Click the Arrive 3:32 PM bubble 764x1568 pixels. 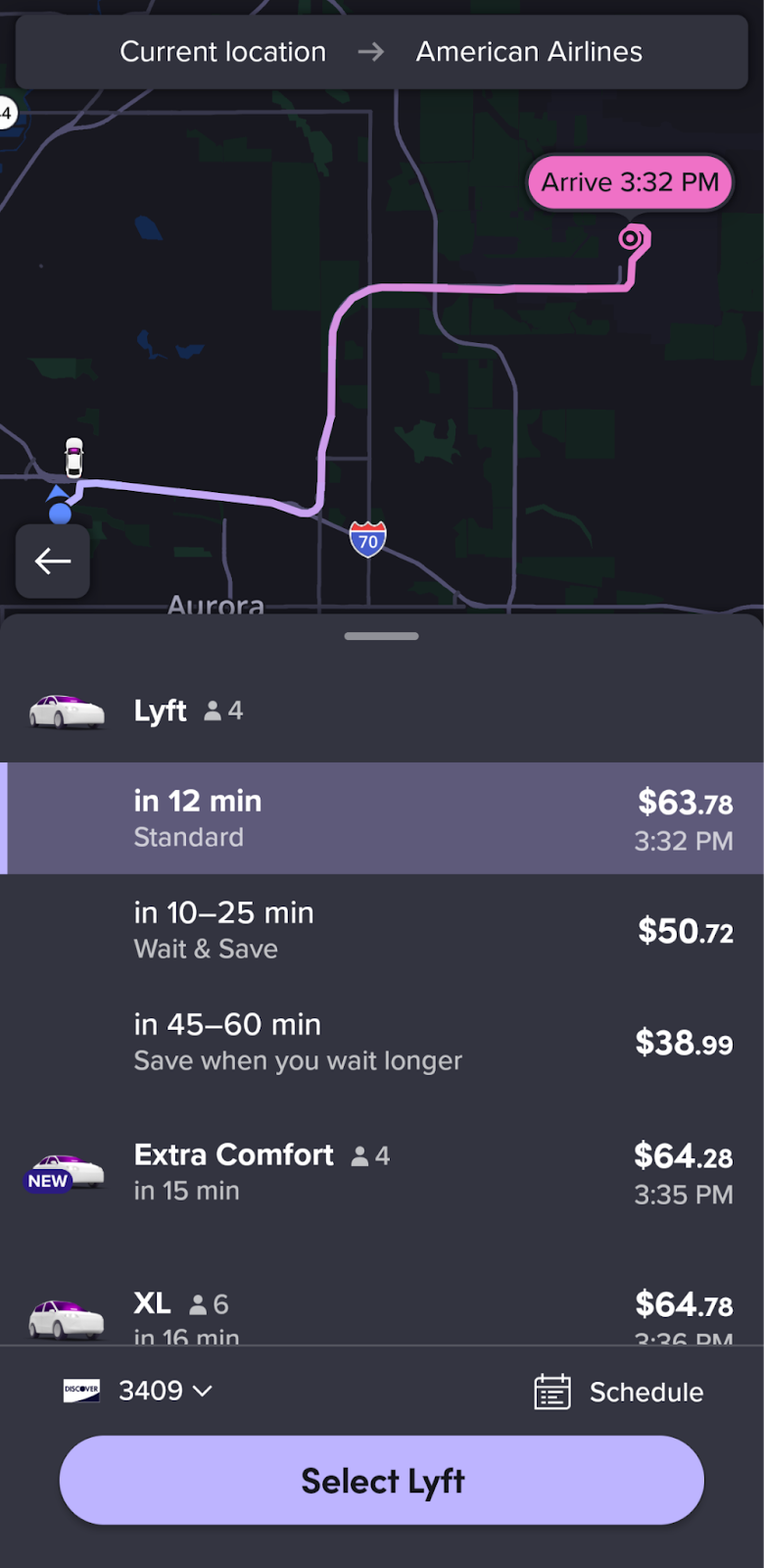tap(628, 182)
